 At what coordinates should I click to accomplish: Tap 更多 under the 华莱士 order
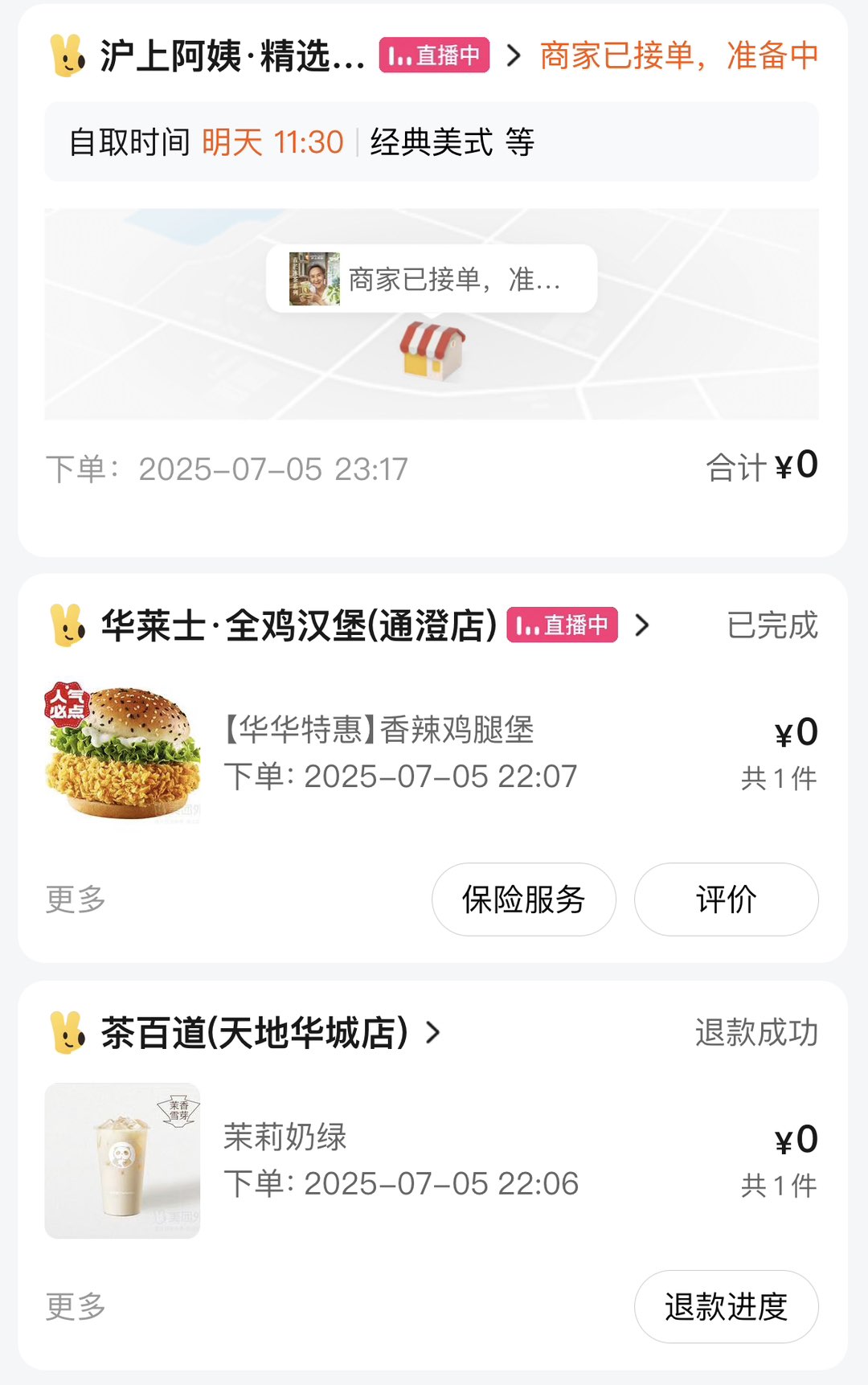[x=76, y=899]
